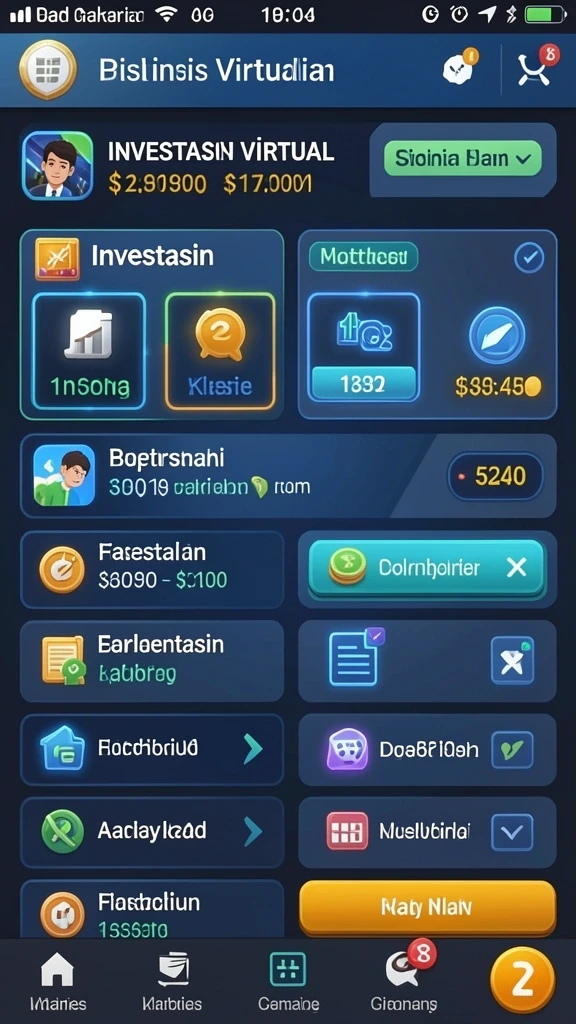Switch to the Camaine tab
Viewport: 576px width, 1024px height.
[x=288, y=982]
